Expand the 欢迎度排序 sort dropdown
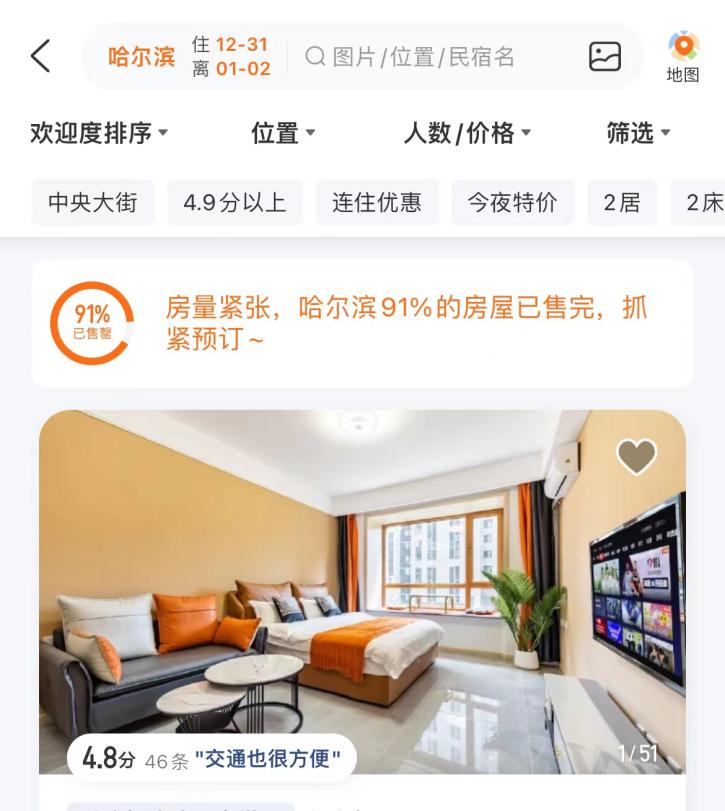725x811 pixels. [99, 133]
